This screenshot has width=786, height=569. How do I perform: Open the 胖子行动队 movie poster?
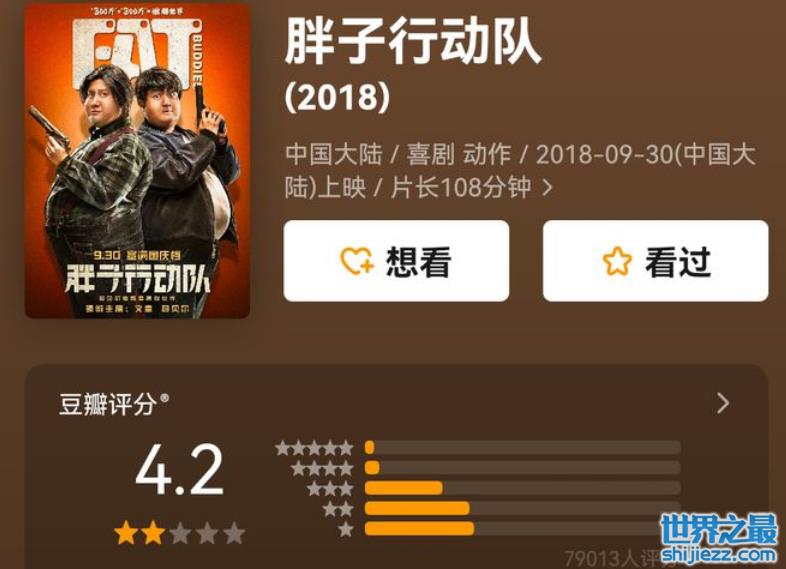137,162
